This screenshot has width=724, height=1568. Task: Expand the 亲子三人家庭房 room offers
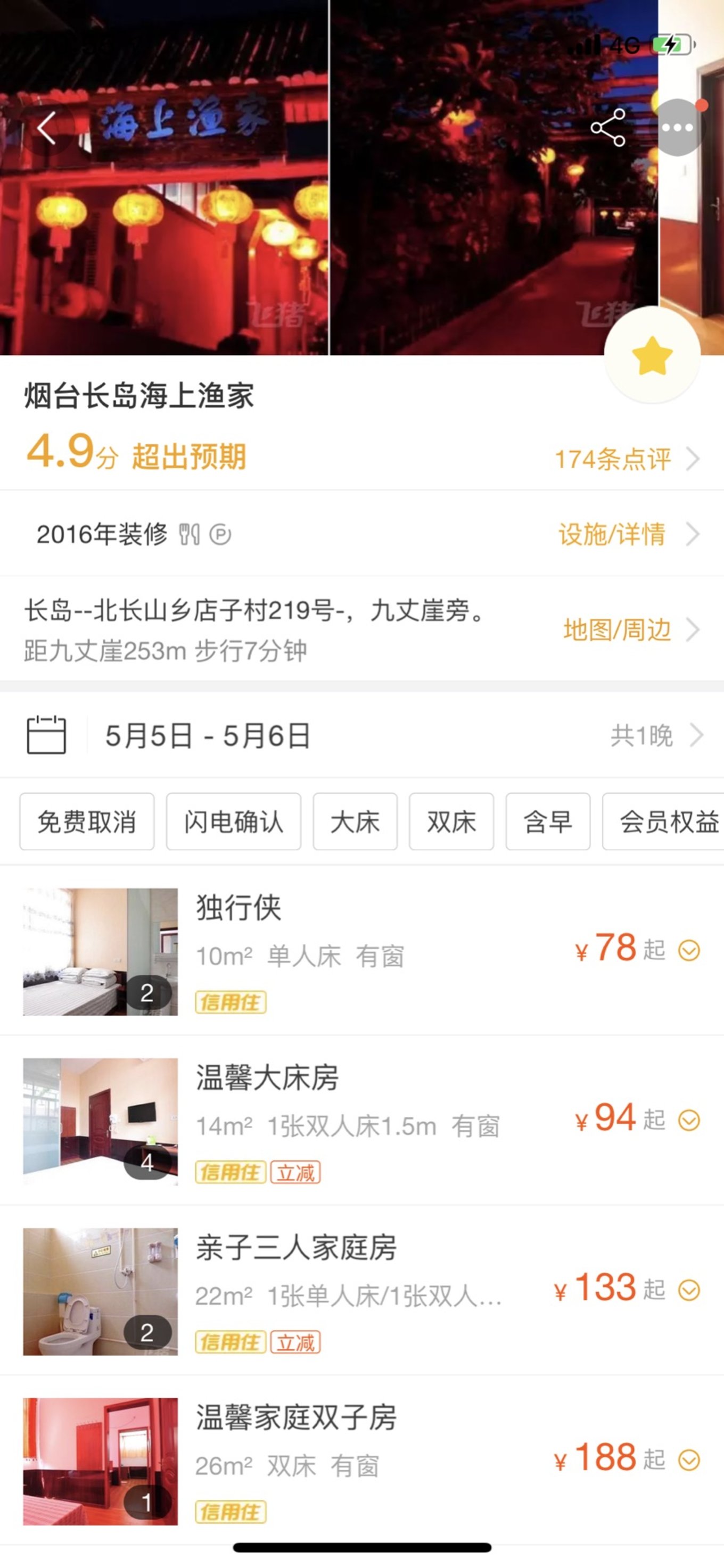pyautogui.click(x=689, y=1290)
